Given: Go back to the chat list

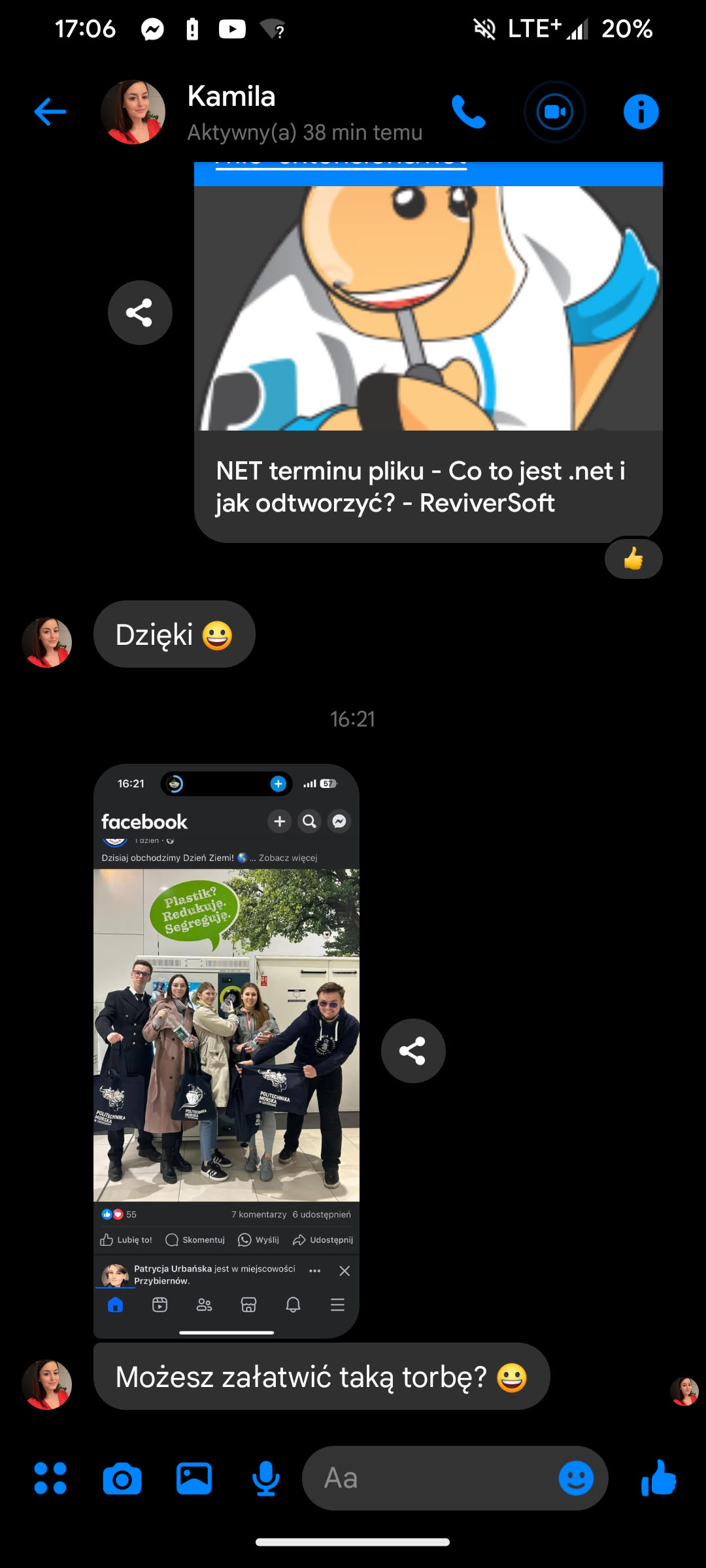Looking at the screenshot, I should 50,112.
